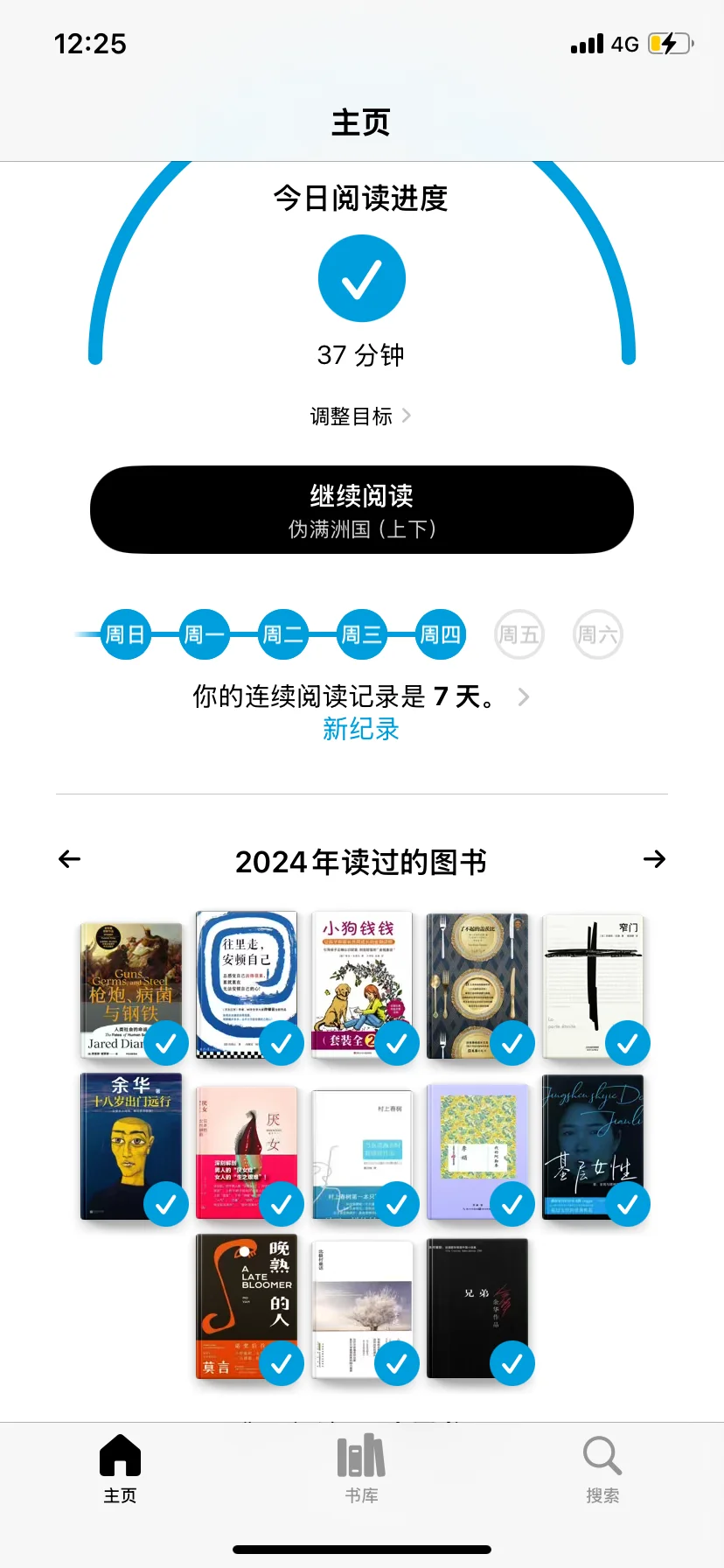724x1568 pixels.
Task: Switch to the 书库 tab
Action: click(362, 1470)
